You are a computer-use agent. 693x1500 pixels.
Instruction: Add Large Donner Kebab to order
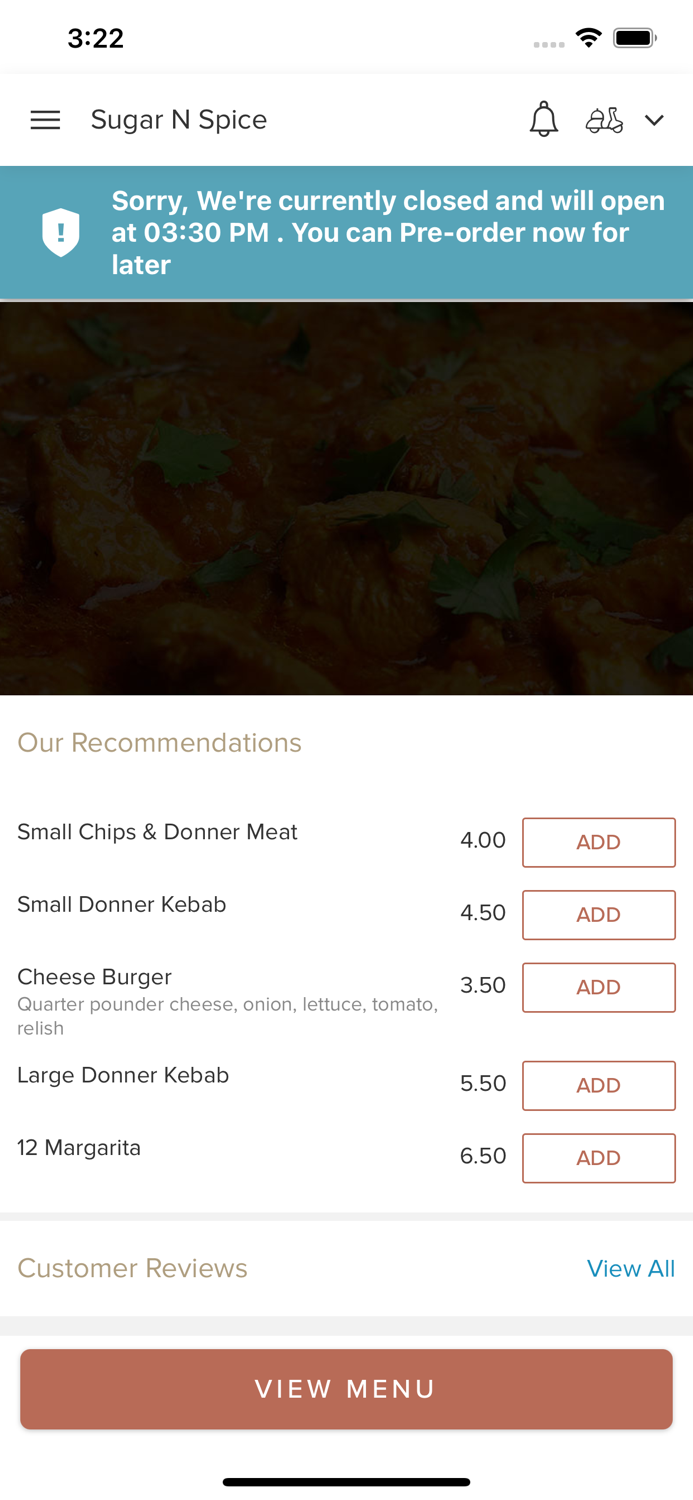click(598, 1085)
